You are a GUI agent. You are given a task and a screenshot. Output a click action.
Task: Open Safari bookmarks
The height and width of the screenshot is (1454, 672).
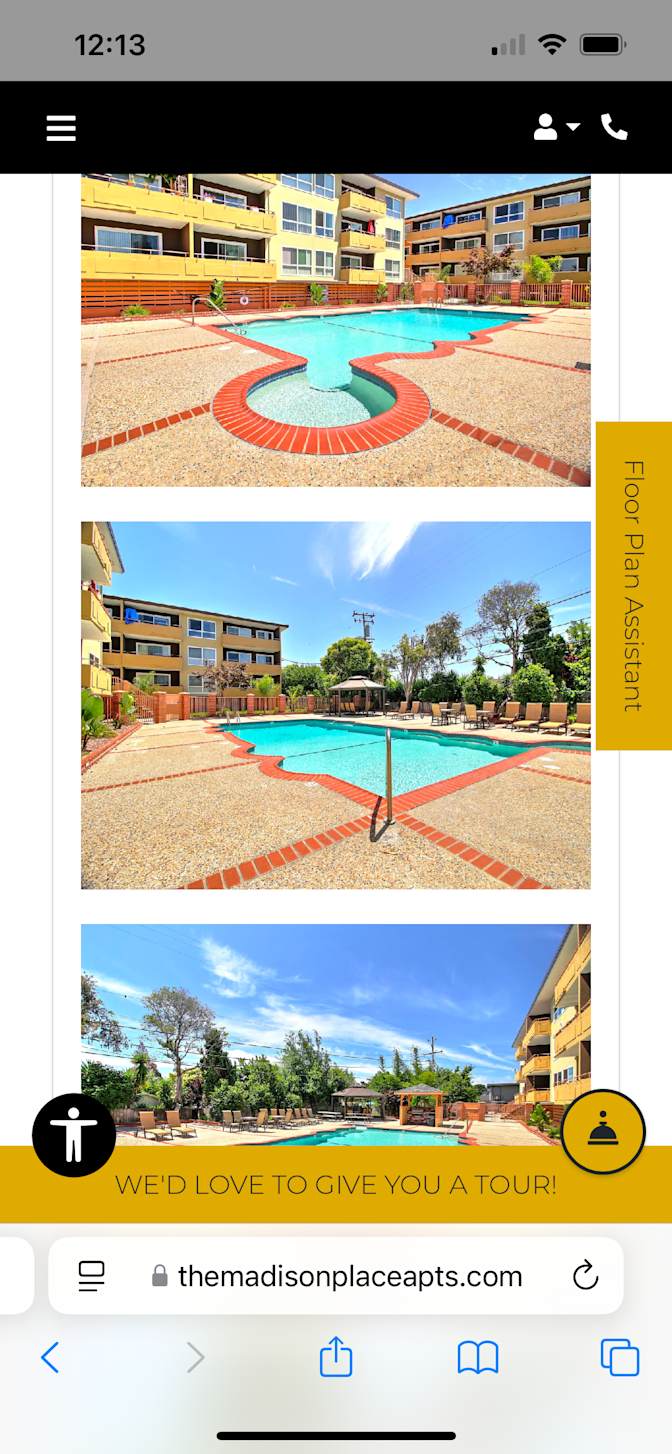(478, 1358)
